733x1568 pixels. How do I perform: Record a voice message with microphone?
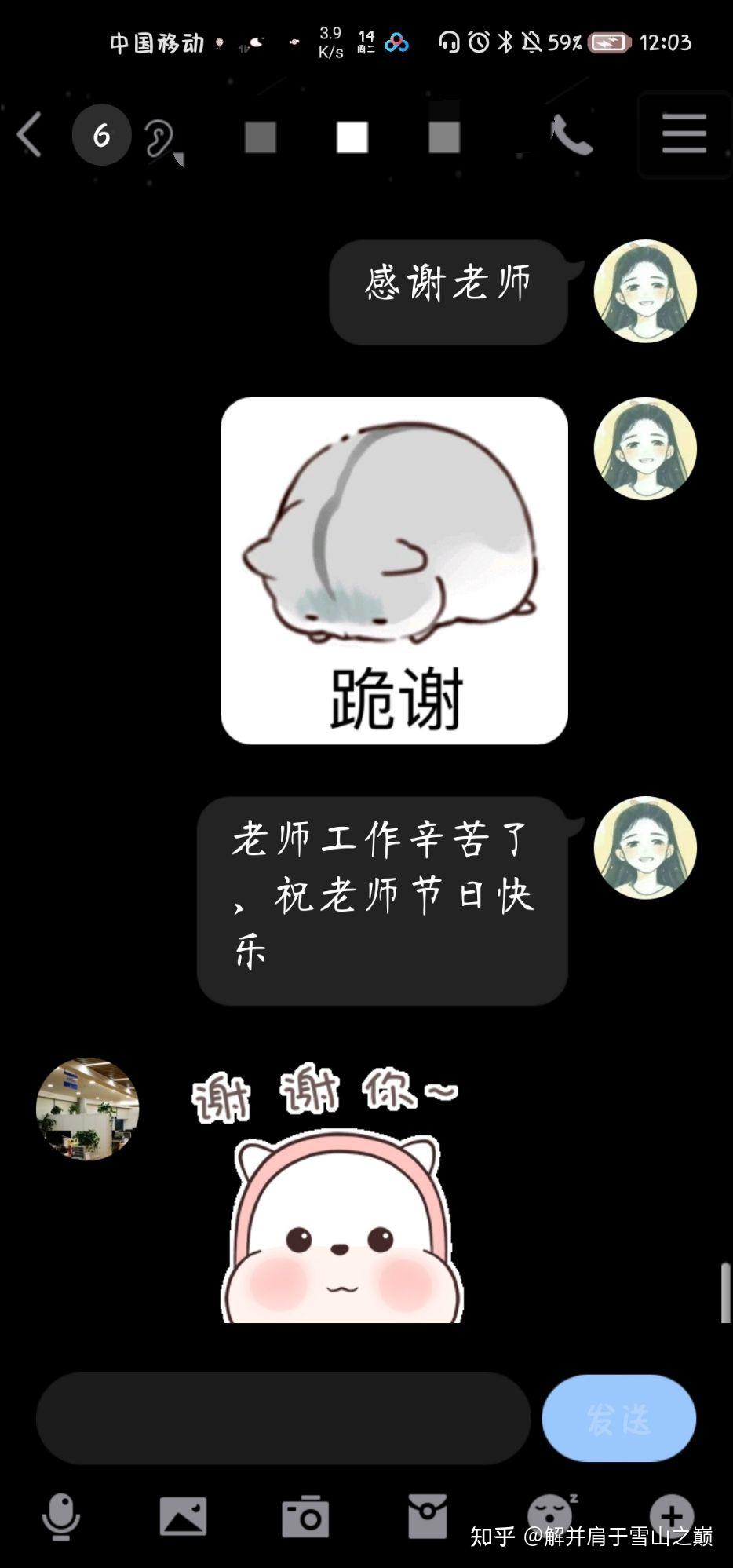60,1515
